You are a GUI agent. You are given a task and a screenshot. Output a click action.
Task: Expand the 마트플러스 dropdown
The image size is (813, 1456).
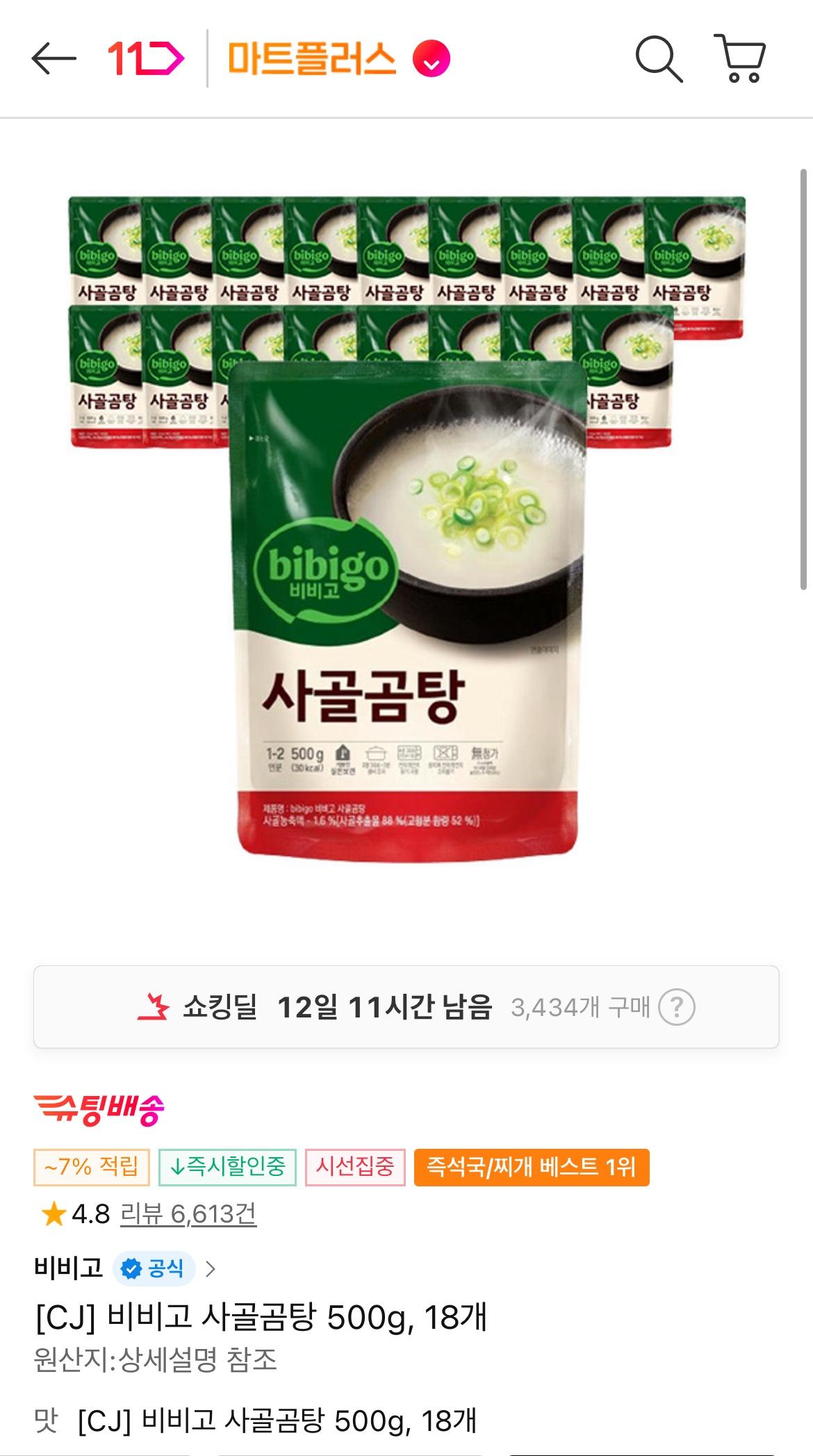(x=432, y=60)
